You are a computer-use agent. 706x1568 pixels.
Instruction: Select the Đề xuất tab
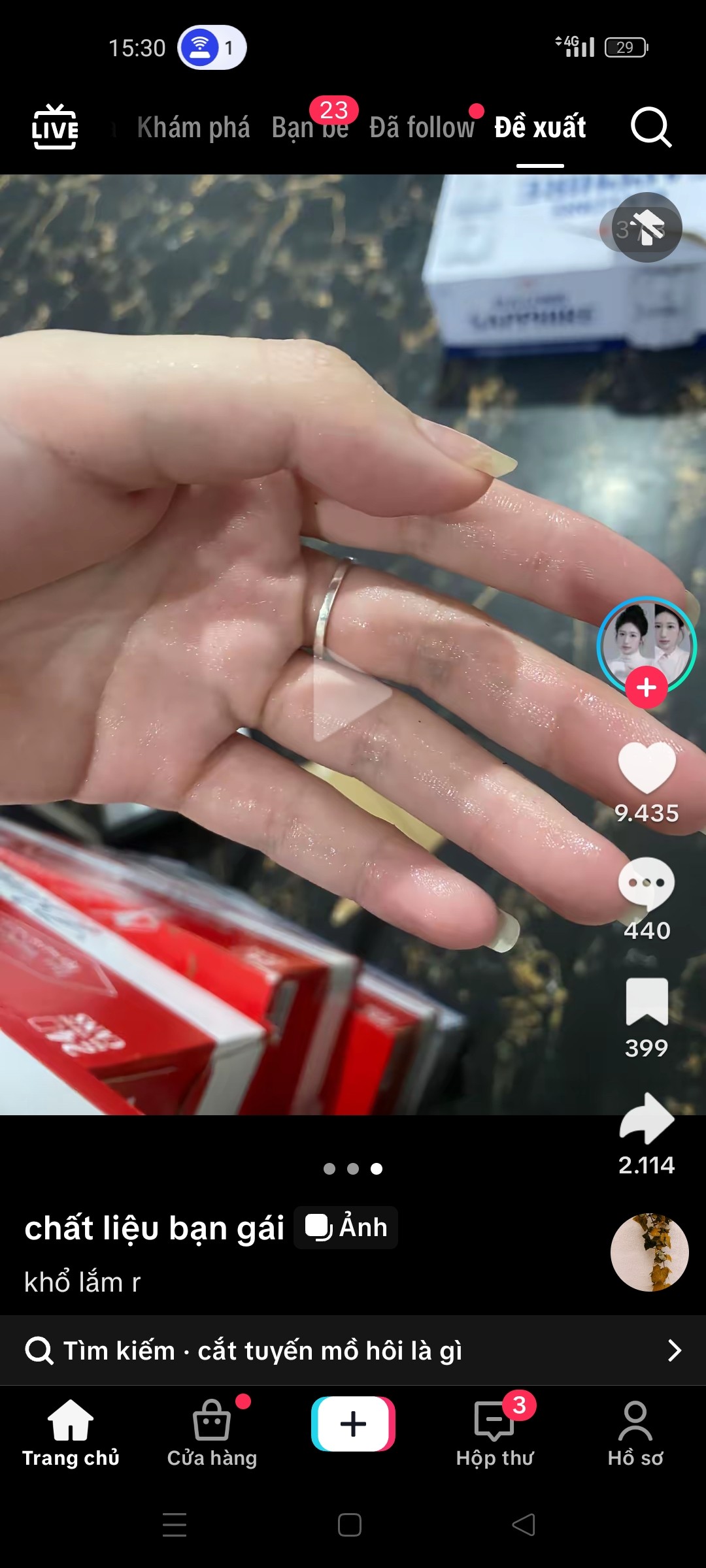click(540, 127)
